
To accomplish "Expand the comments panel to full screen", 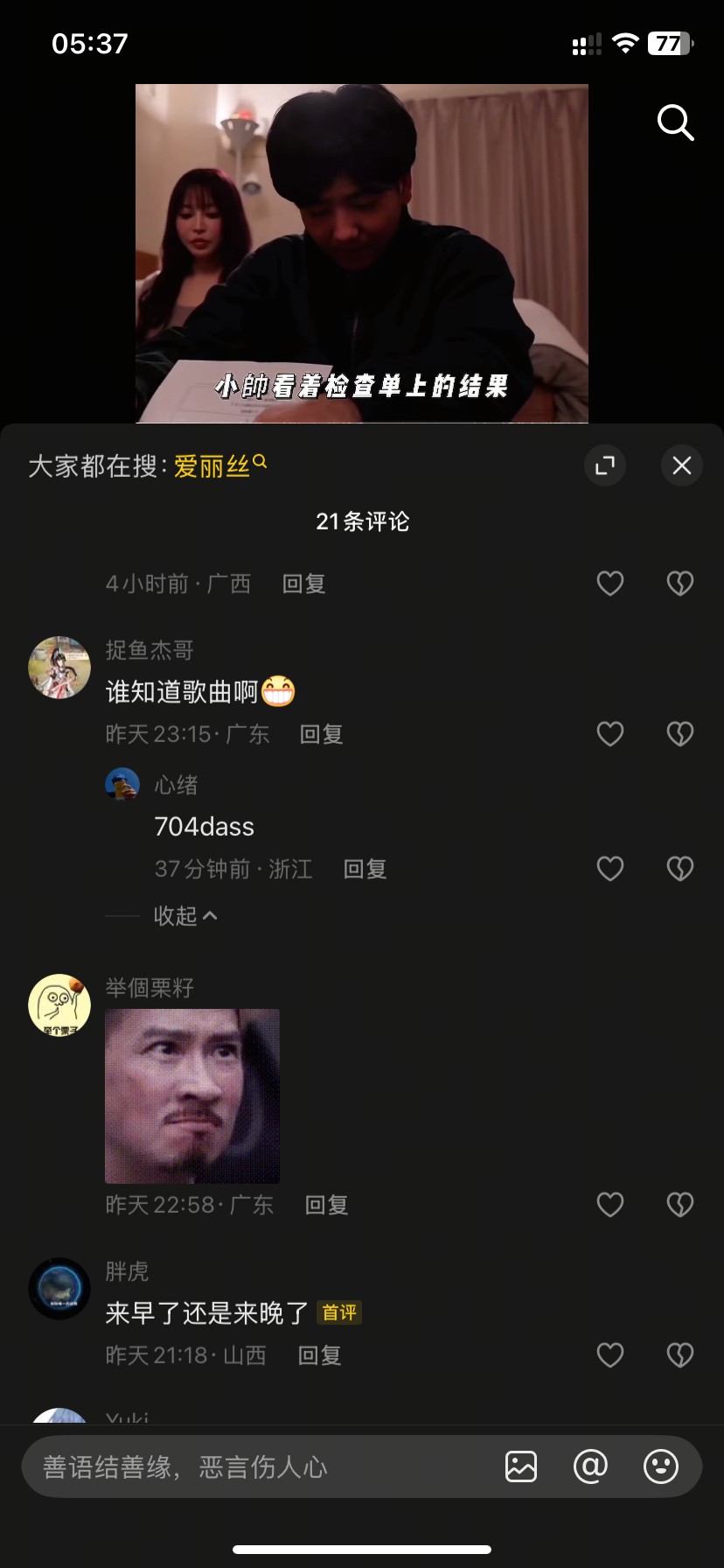I will pyautogui.click(x=605, y=465).
